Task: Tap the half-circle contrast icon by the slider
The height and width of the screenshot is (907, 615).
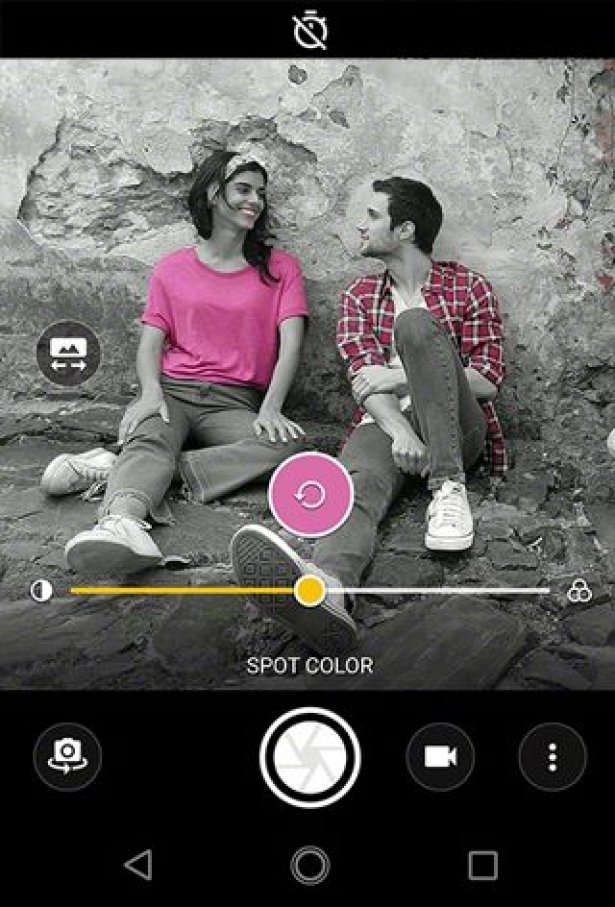Action: pyautogui.click(x=42, y=591)
